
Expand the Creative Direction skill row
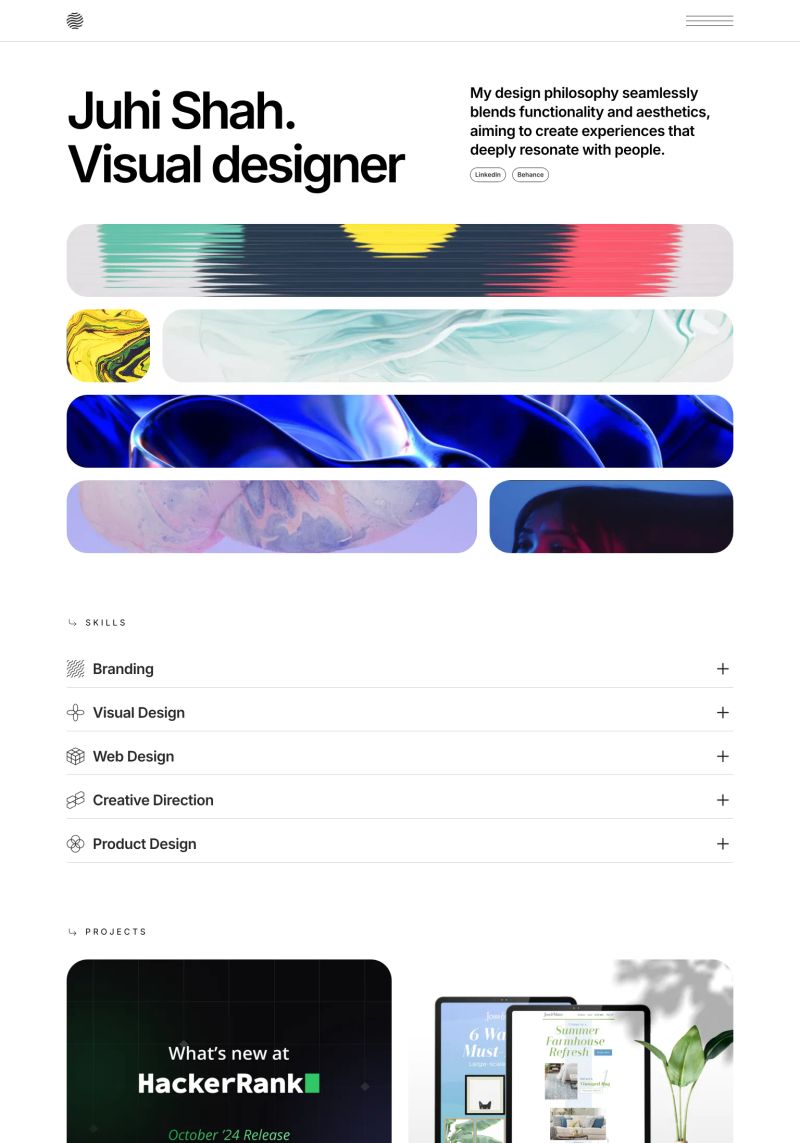coord(722,800)
